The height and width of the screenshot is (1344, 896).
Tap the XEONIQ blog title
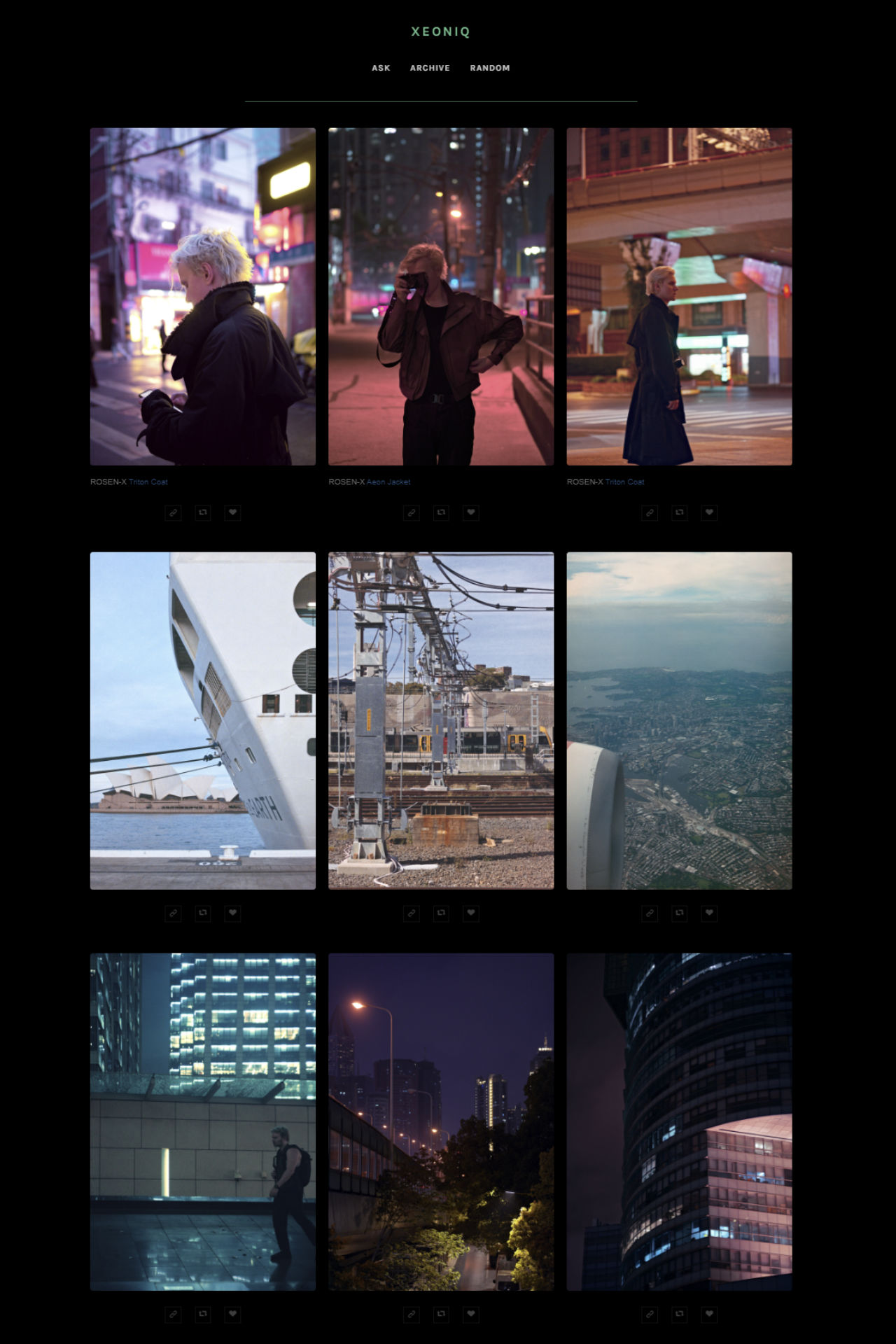click(440, 31)
